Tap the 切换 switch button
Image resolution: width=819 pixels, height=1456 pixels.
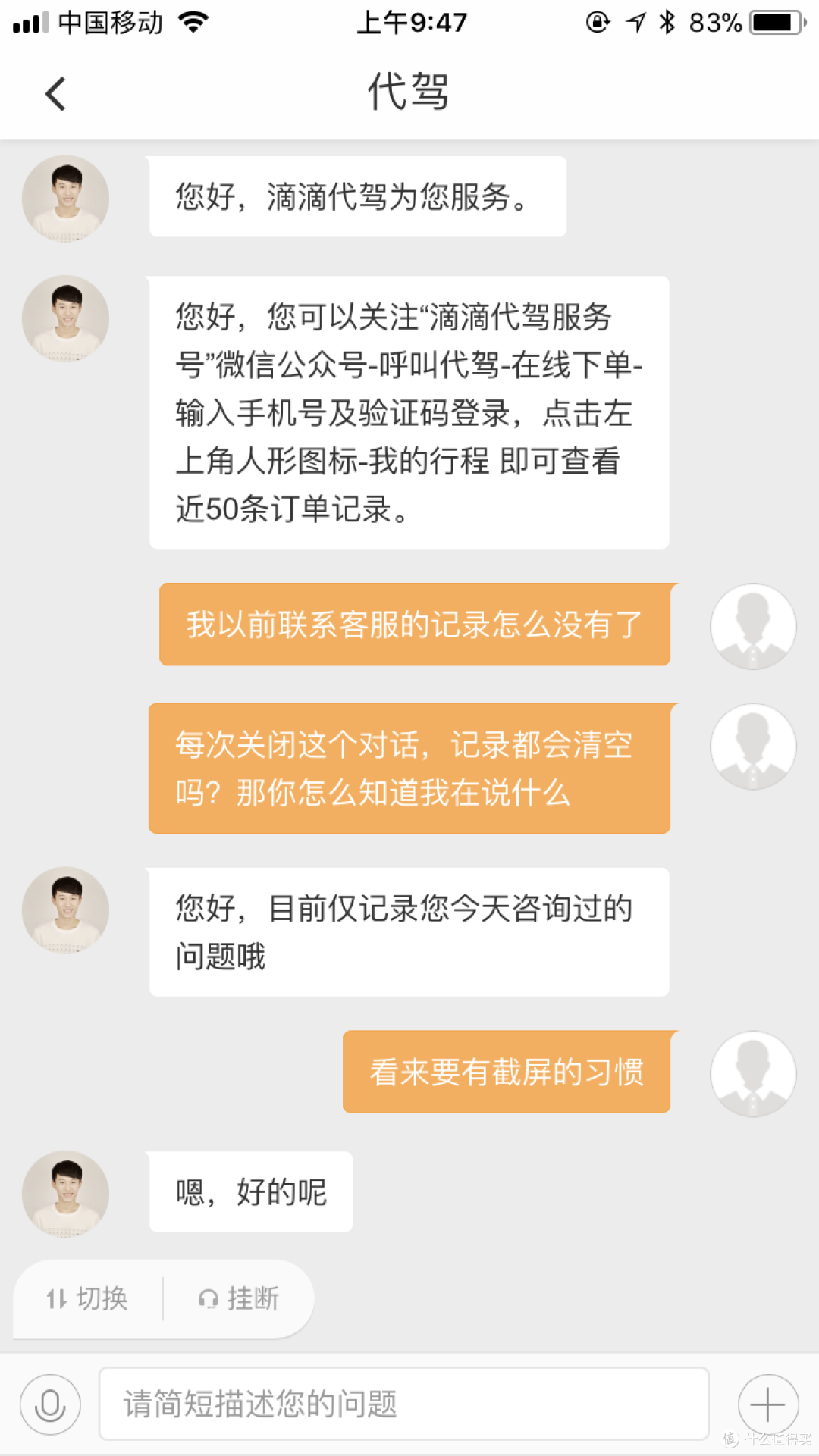87,1298
